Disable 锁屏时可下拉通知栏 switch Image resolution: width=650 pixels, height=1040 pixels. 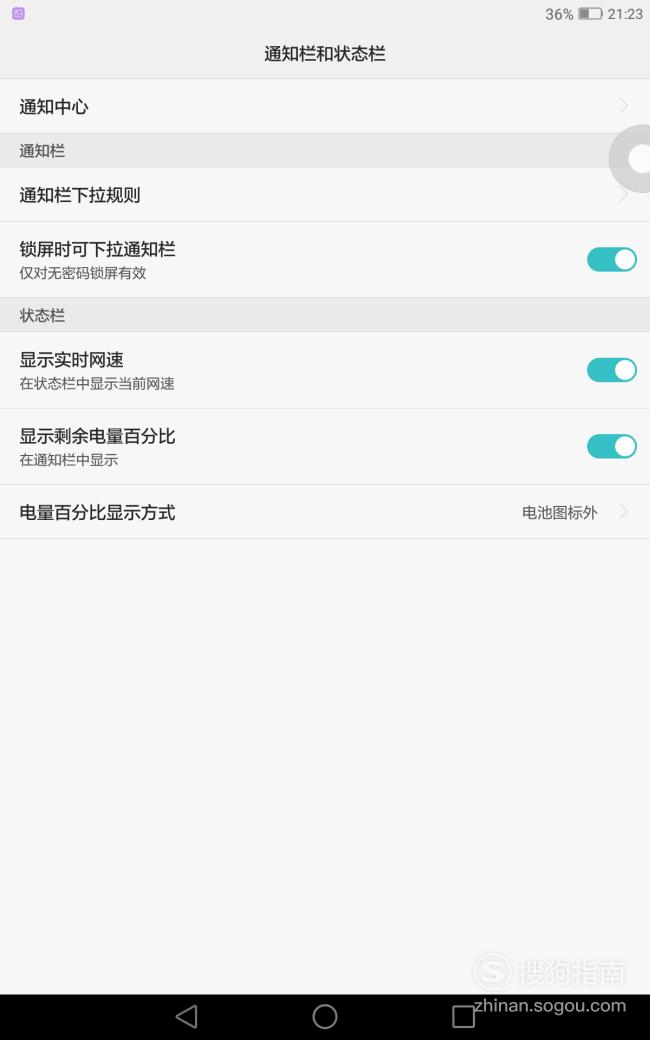[x=612, y=260]
